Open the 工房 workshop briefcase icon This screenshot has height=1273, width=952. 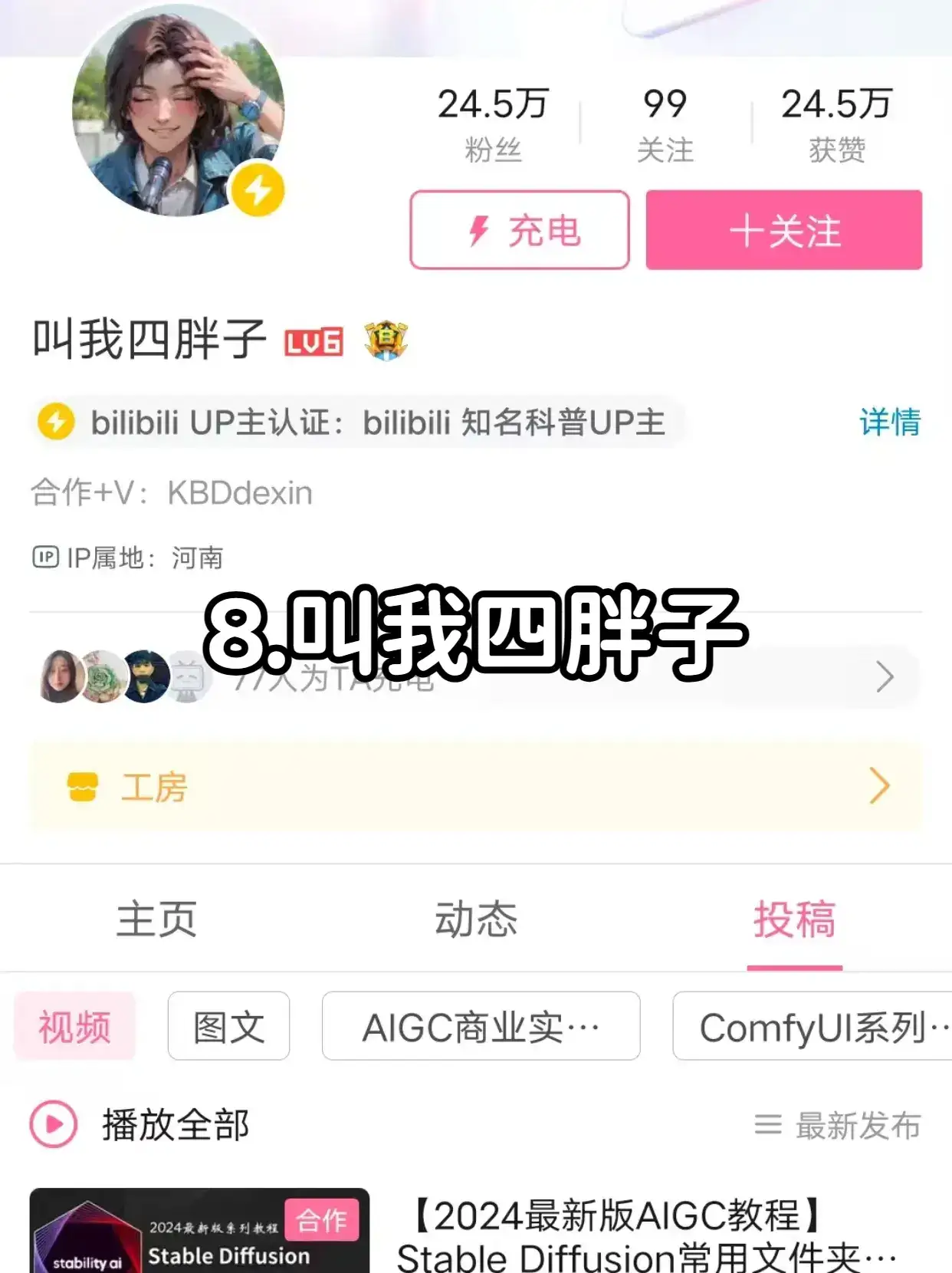point(84,785)
